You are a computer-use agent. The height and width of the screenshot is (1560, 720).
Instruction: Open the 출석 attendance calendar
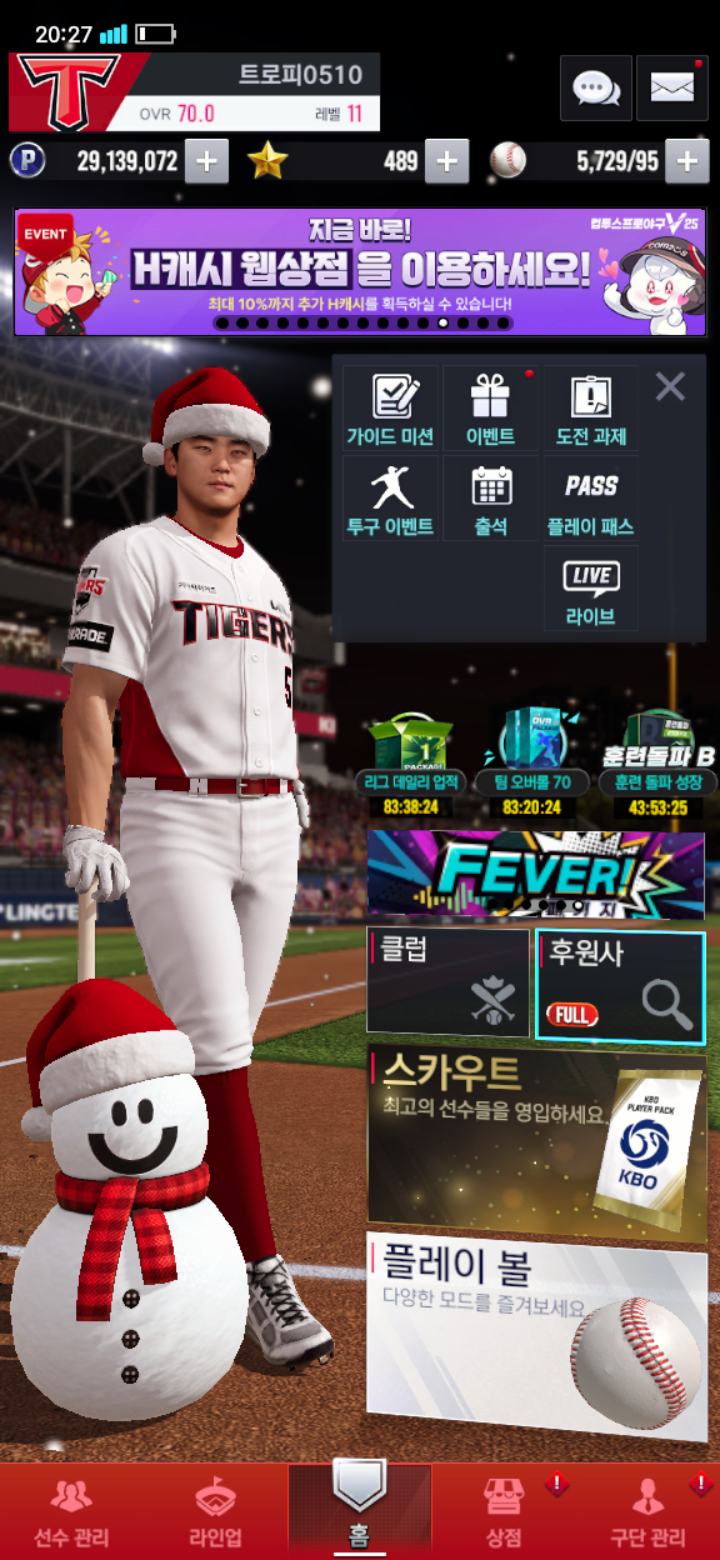click(491, 500)
